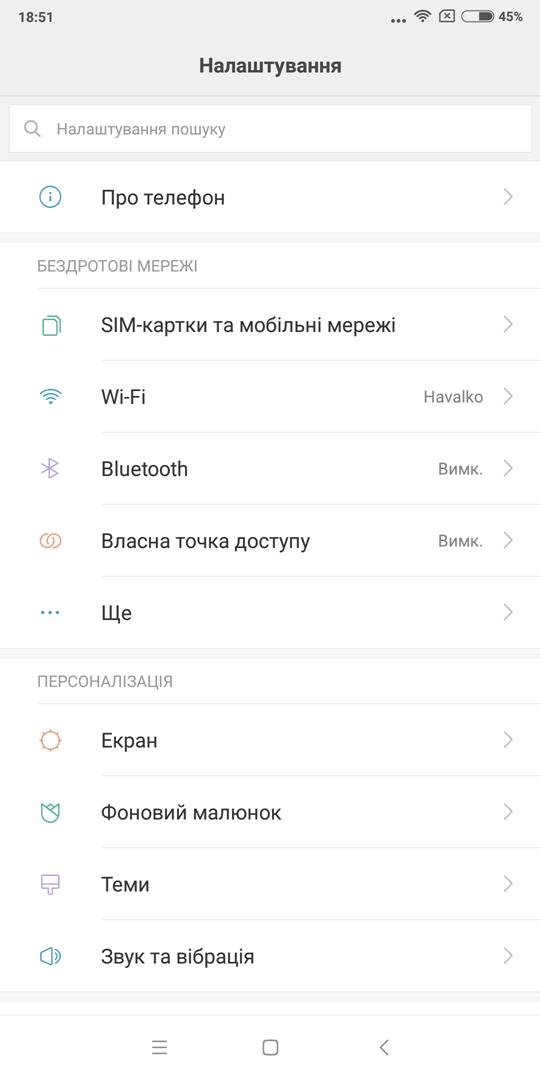Open the Налаштування пошуку search field
The height and width of the screenshot is (1080, 540).
[270, 129]
